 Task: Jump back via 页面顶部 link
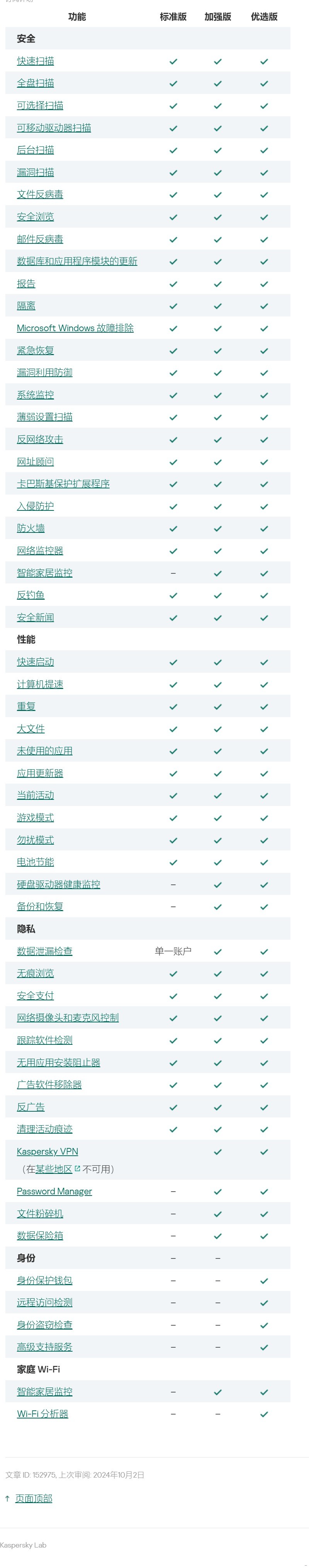coord(34,1498)
